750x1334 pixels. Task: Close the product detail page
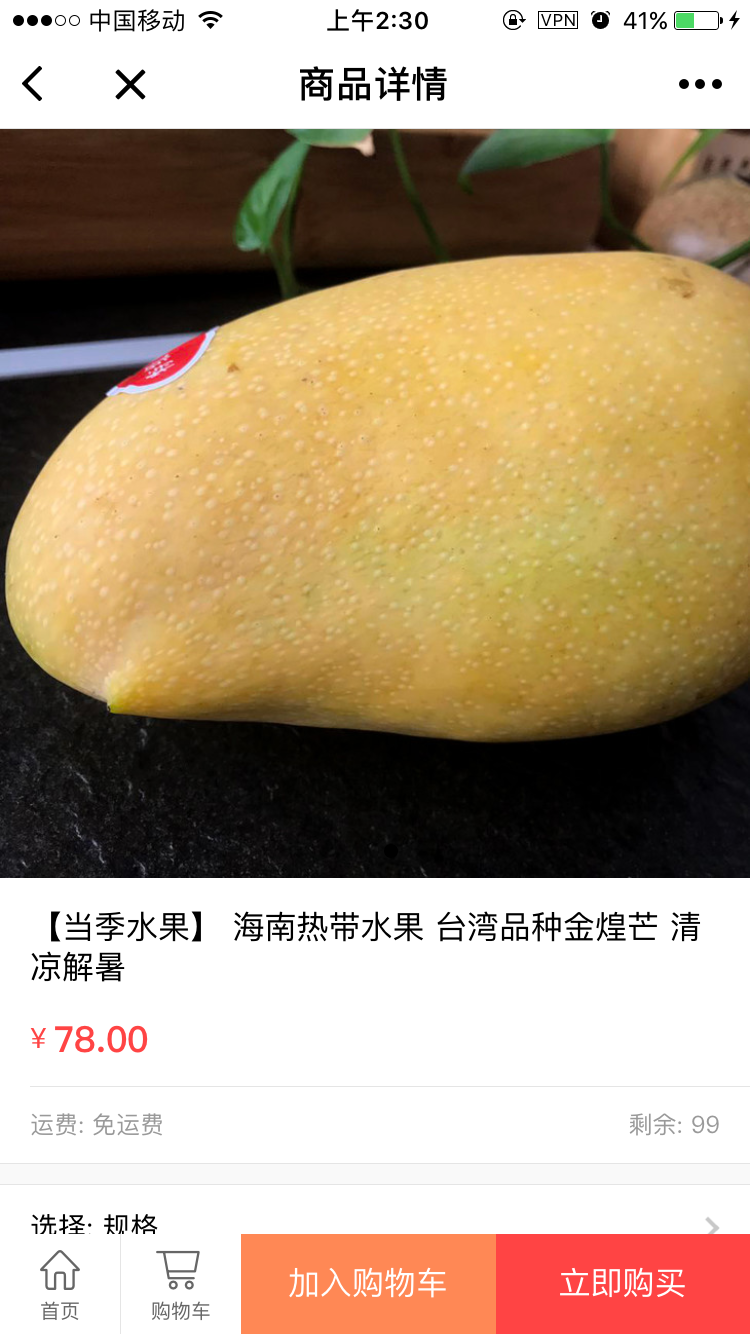coord(130,85)
